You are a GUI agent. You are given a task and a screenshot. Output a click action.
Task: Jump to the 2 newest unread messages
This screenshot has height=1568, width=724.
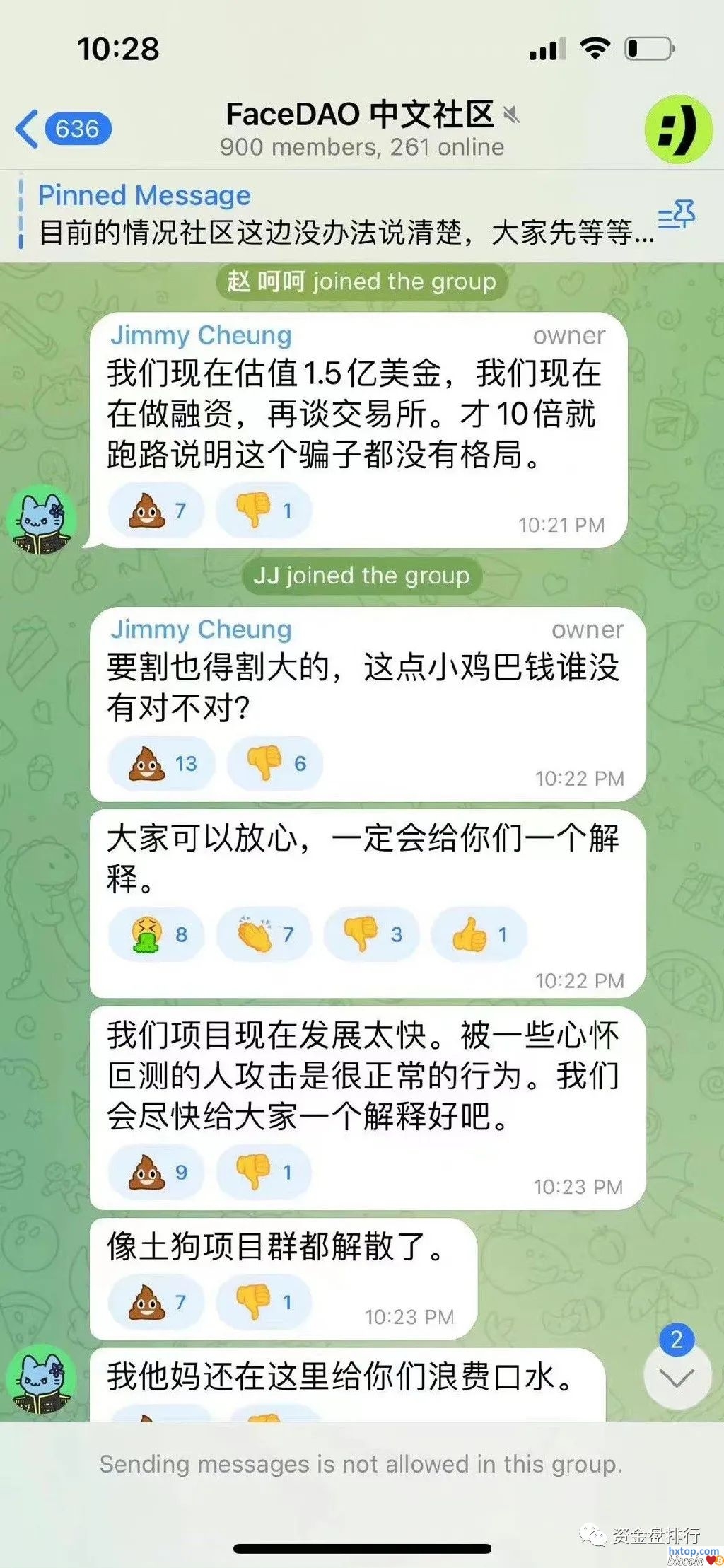pyautogui.click(x=677, y=1376)
